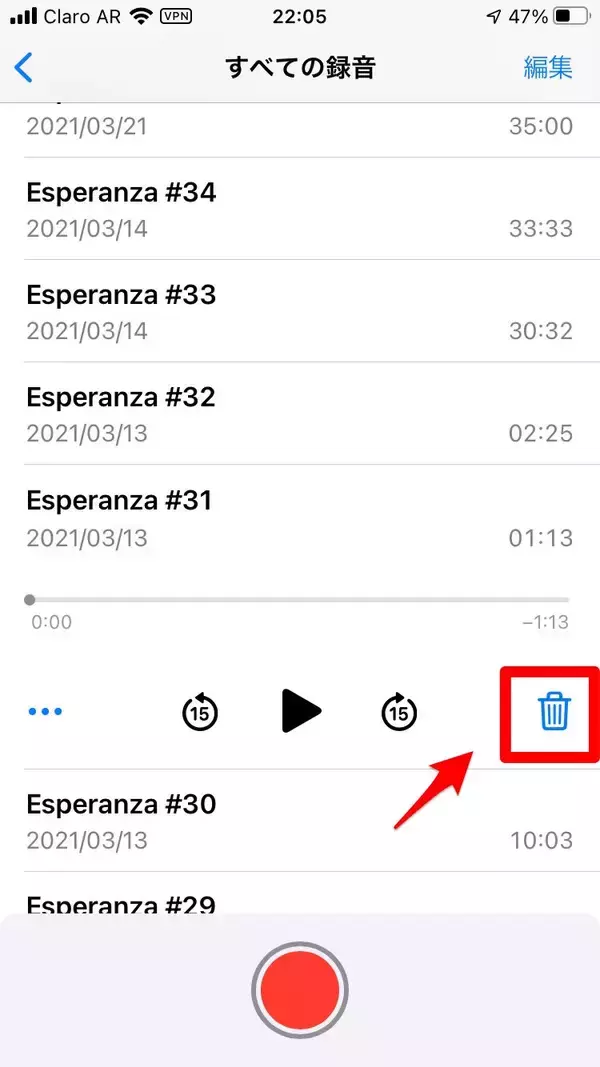The image size is (600, 1067).
Task: Open the Esperanza #34 recording
Action: 300,209
